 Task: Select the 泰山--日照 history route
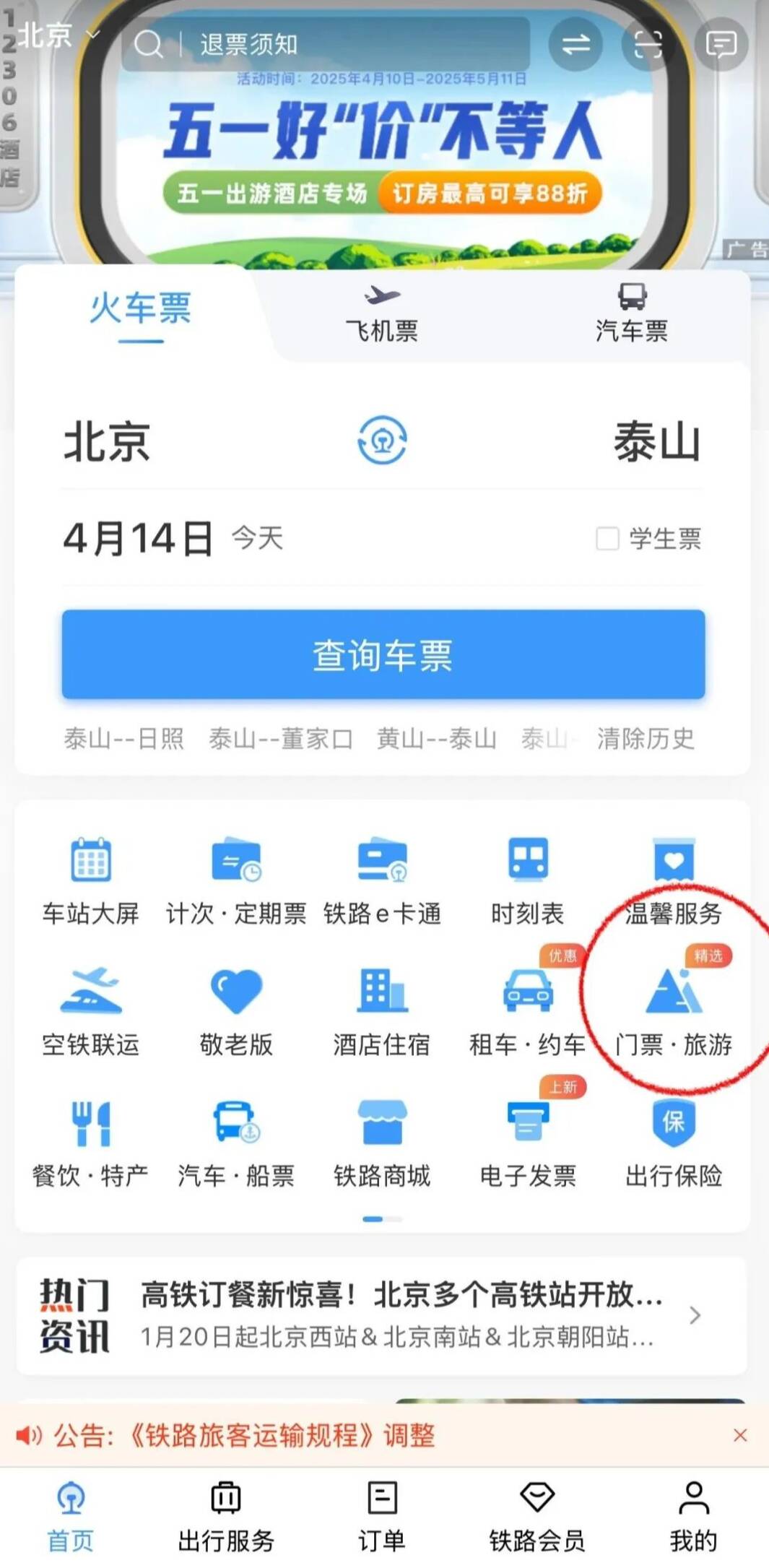point(123,739)
